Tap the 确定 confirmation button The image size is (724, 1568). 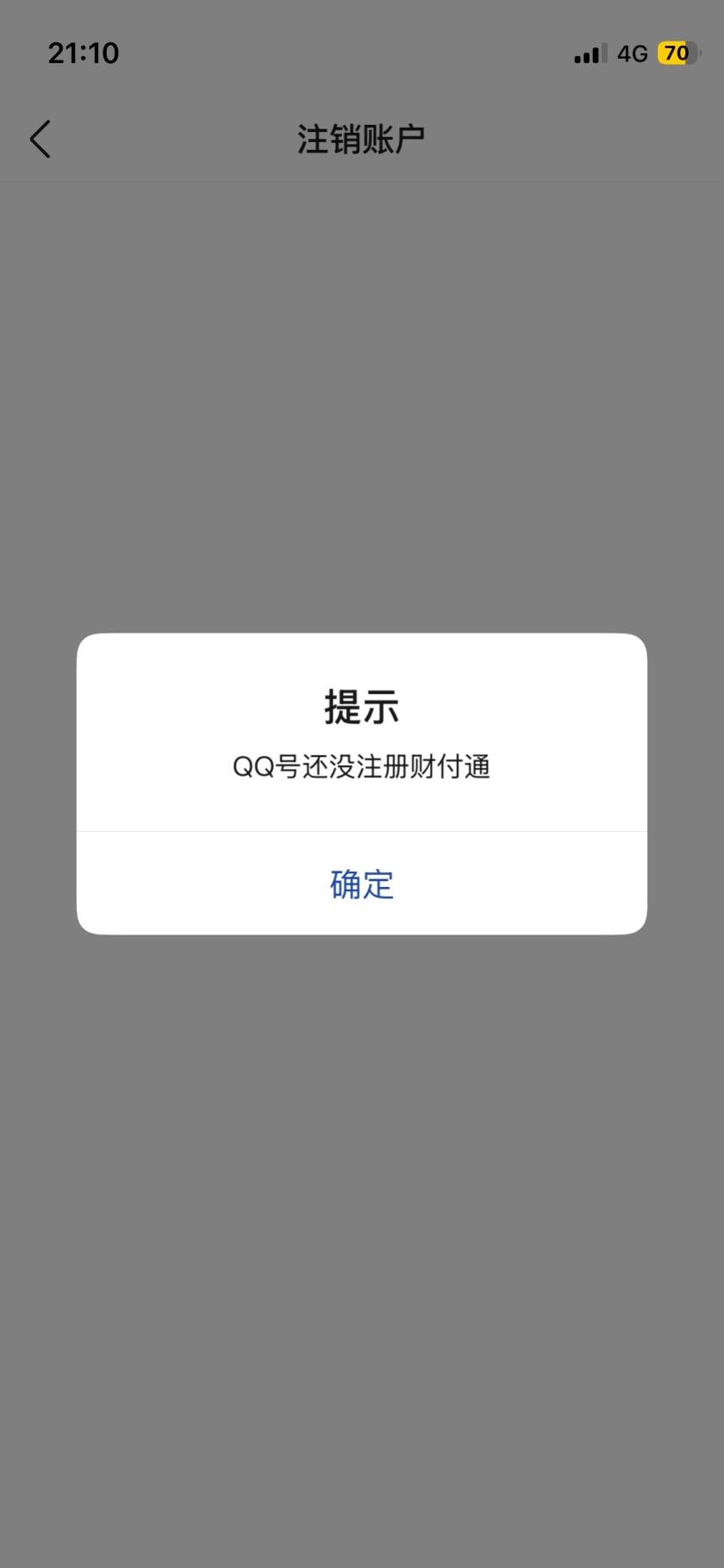(361, 883)
